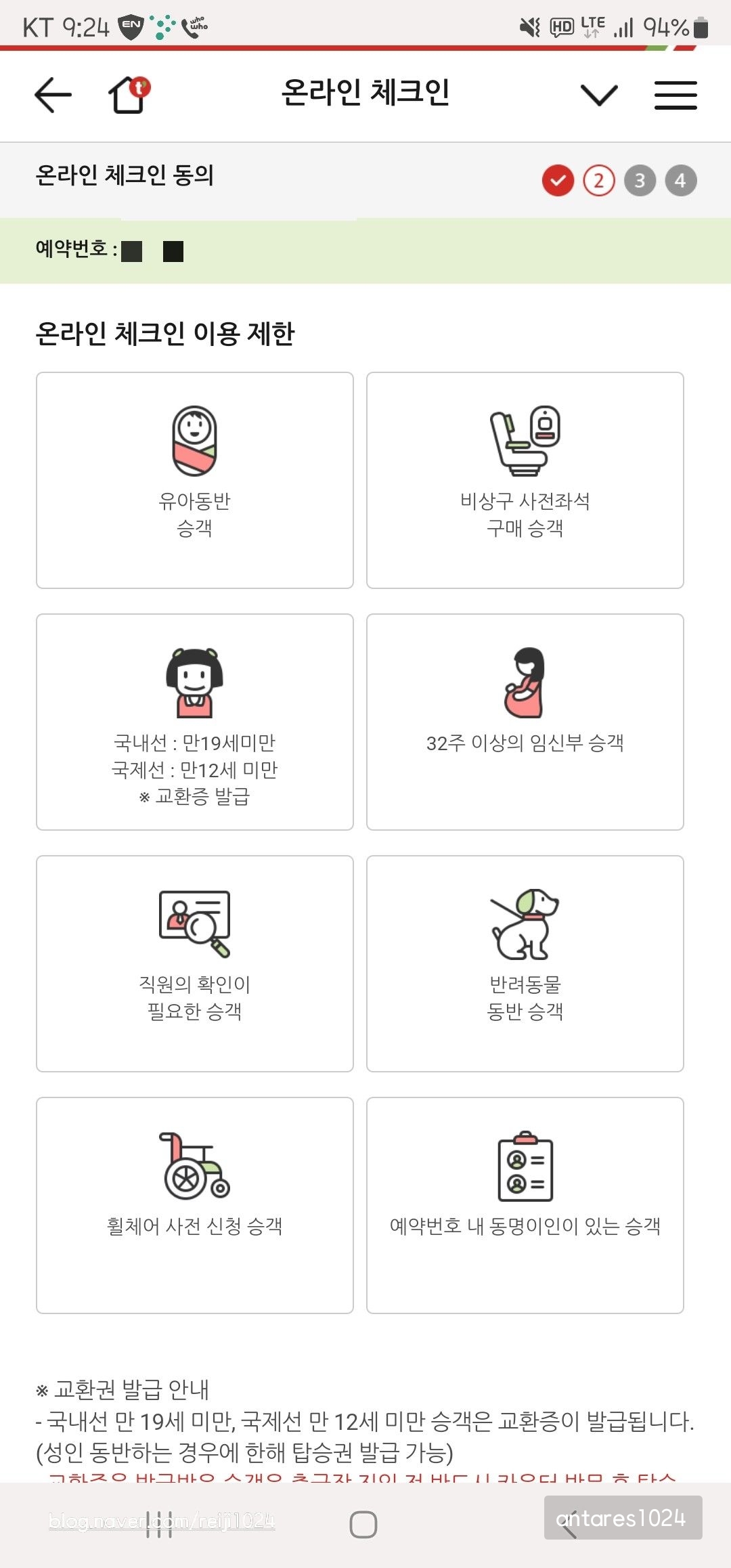
Task: Tap the completed checkmark on step one
Action: 557,181
